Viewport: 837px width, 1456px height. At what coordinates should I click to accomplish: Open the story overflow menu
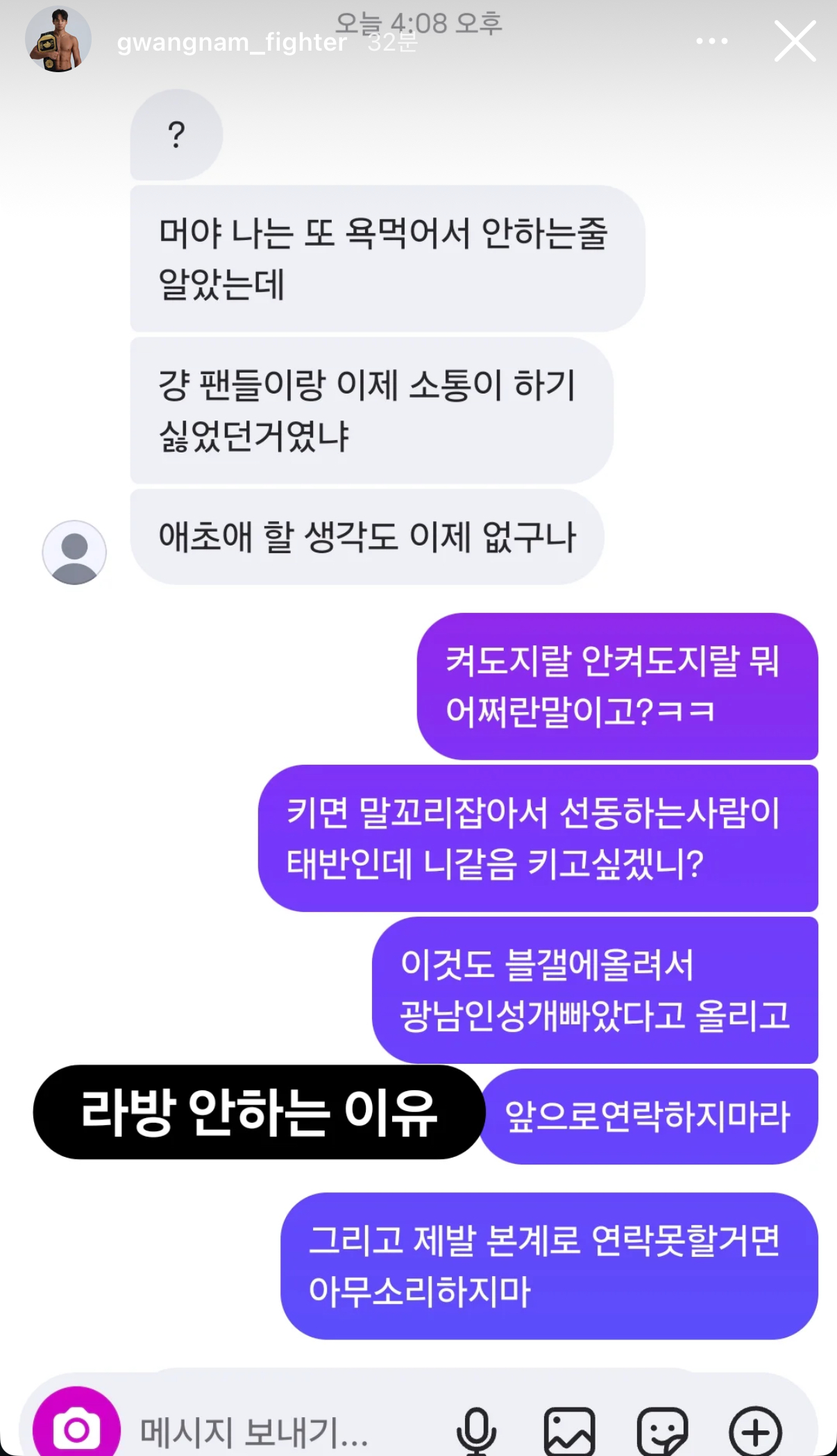(712, 42)
